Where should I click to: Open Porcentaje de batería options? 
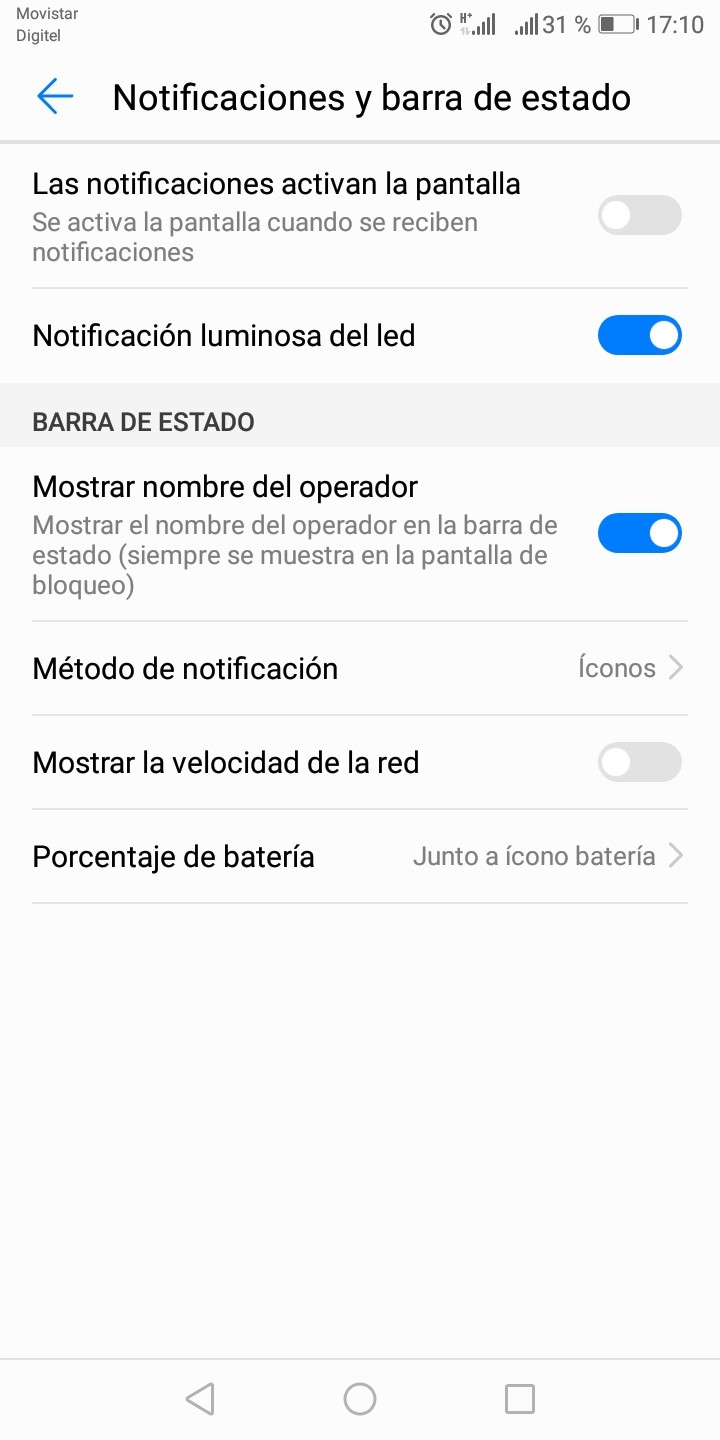[360, 857]
